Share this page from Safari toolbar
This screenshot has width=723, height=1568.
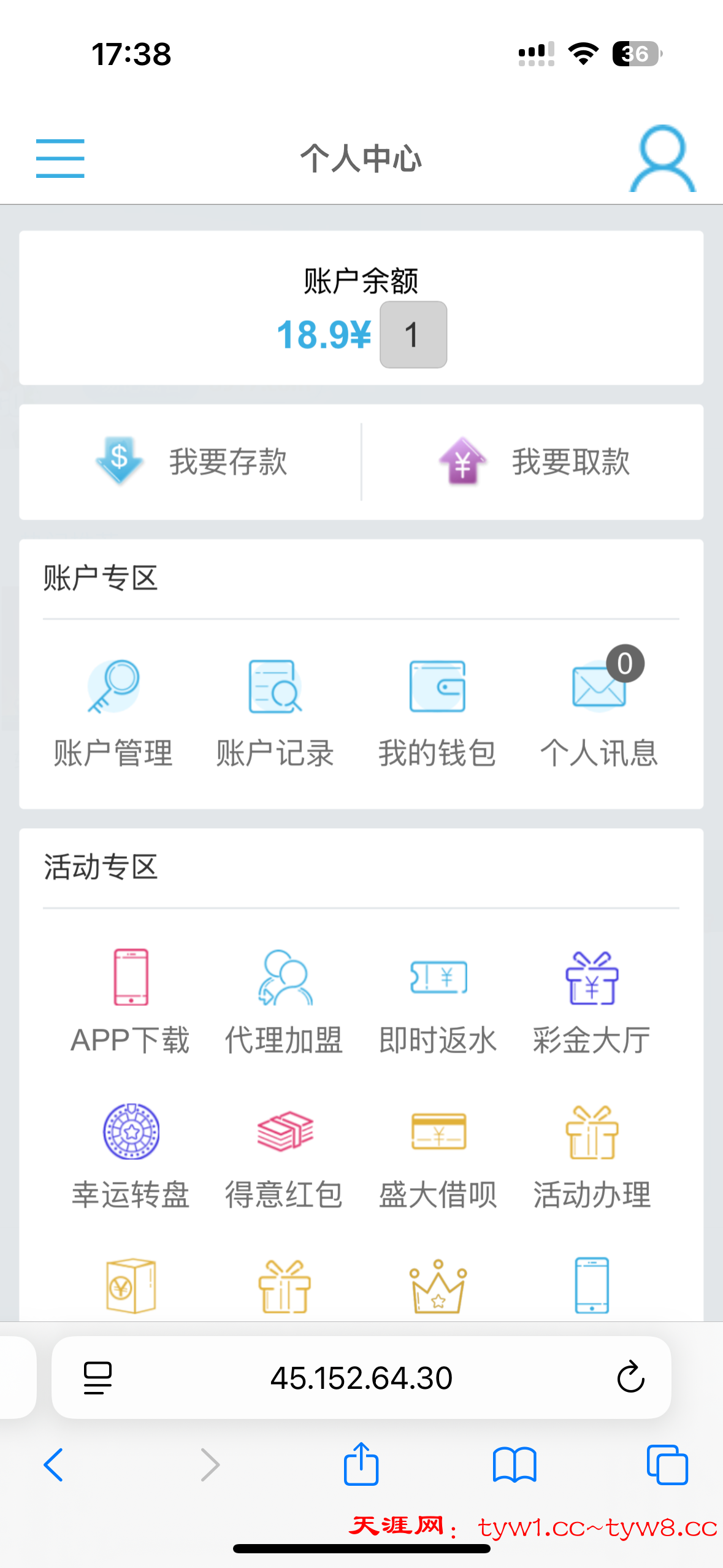[x=361, y=1465]
